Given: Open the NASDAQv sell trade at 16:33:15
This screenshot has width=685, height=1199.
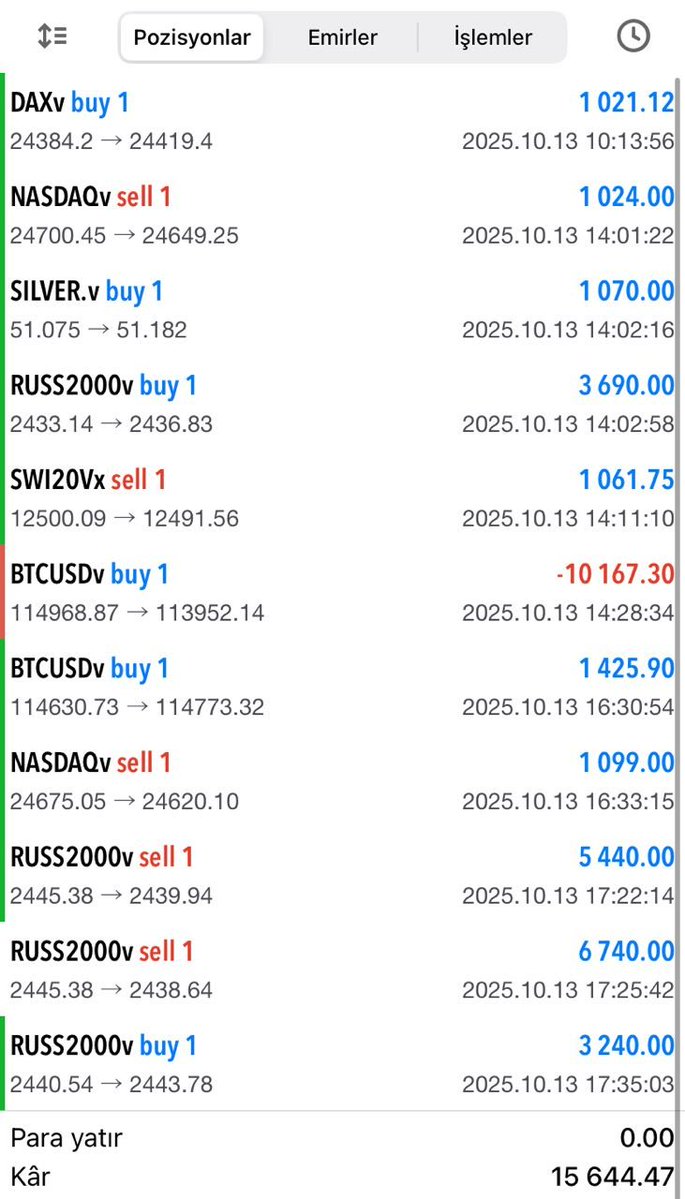Looking at the screenshot, I should point(342,781).
